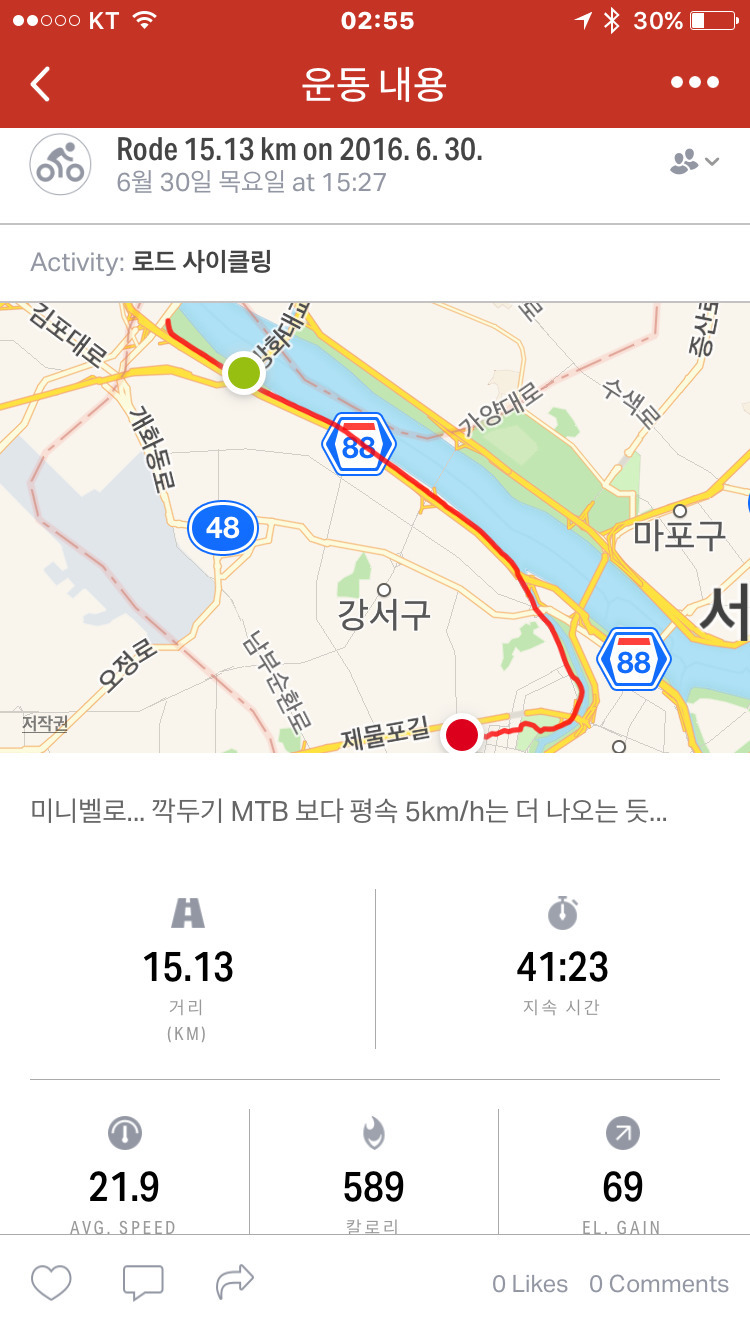Open the route map view

[x=375, y=527]
